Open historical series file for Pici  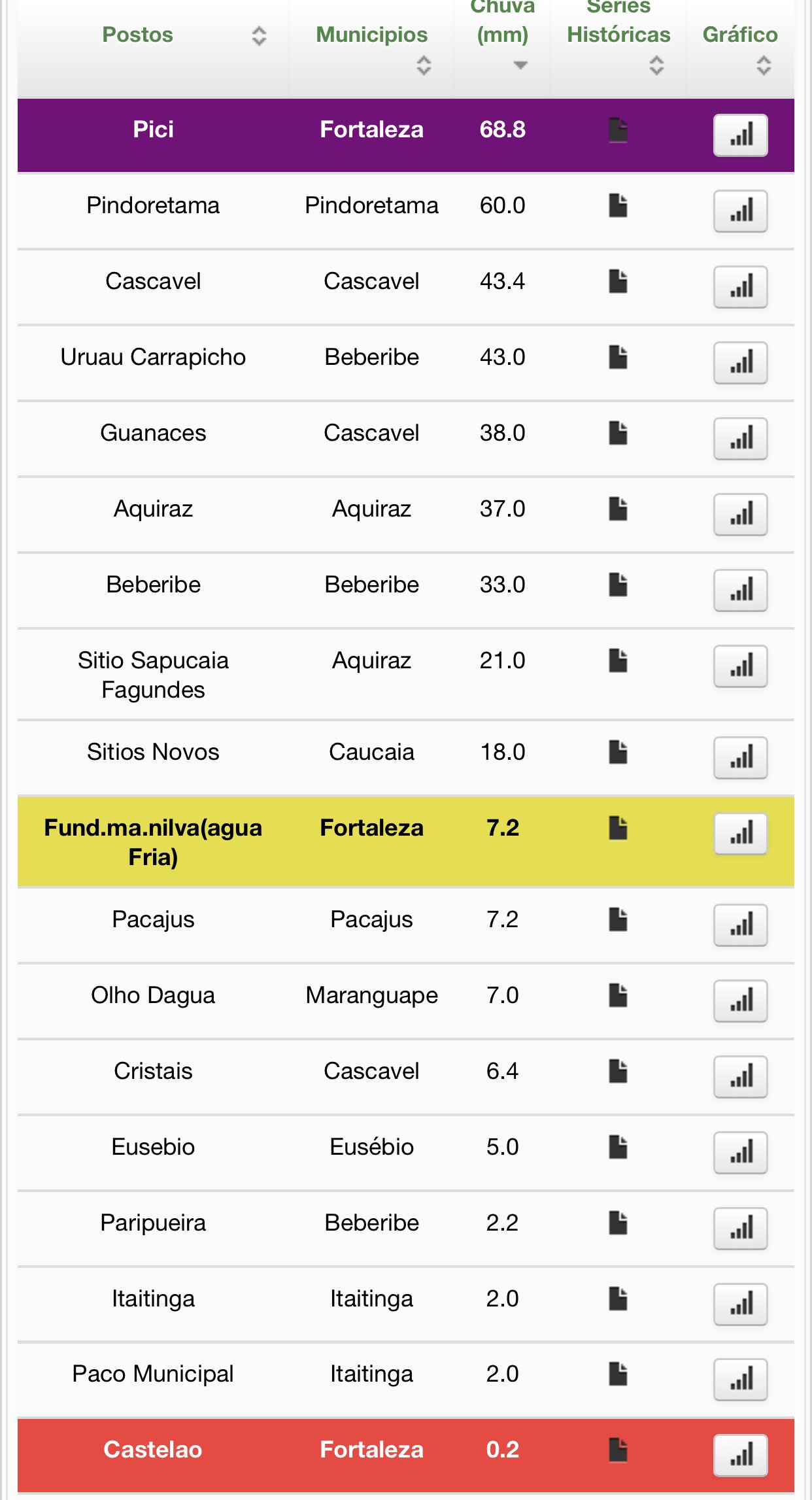(x=618, y=129)
